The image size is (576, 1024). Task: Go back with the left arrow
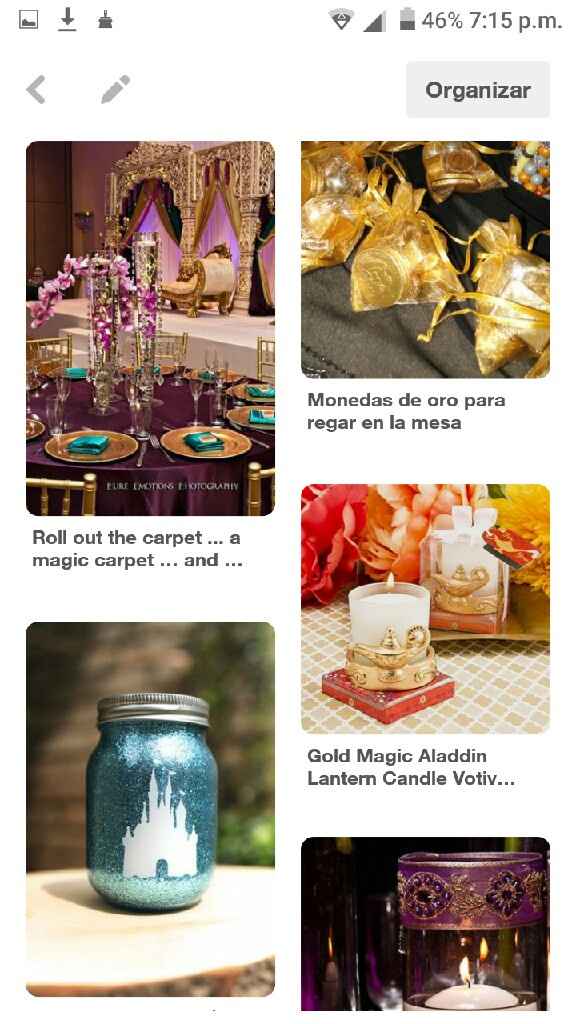(37, 89)
